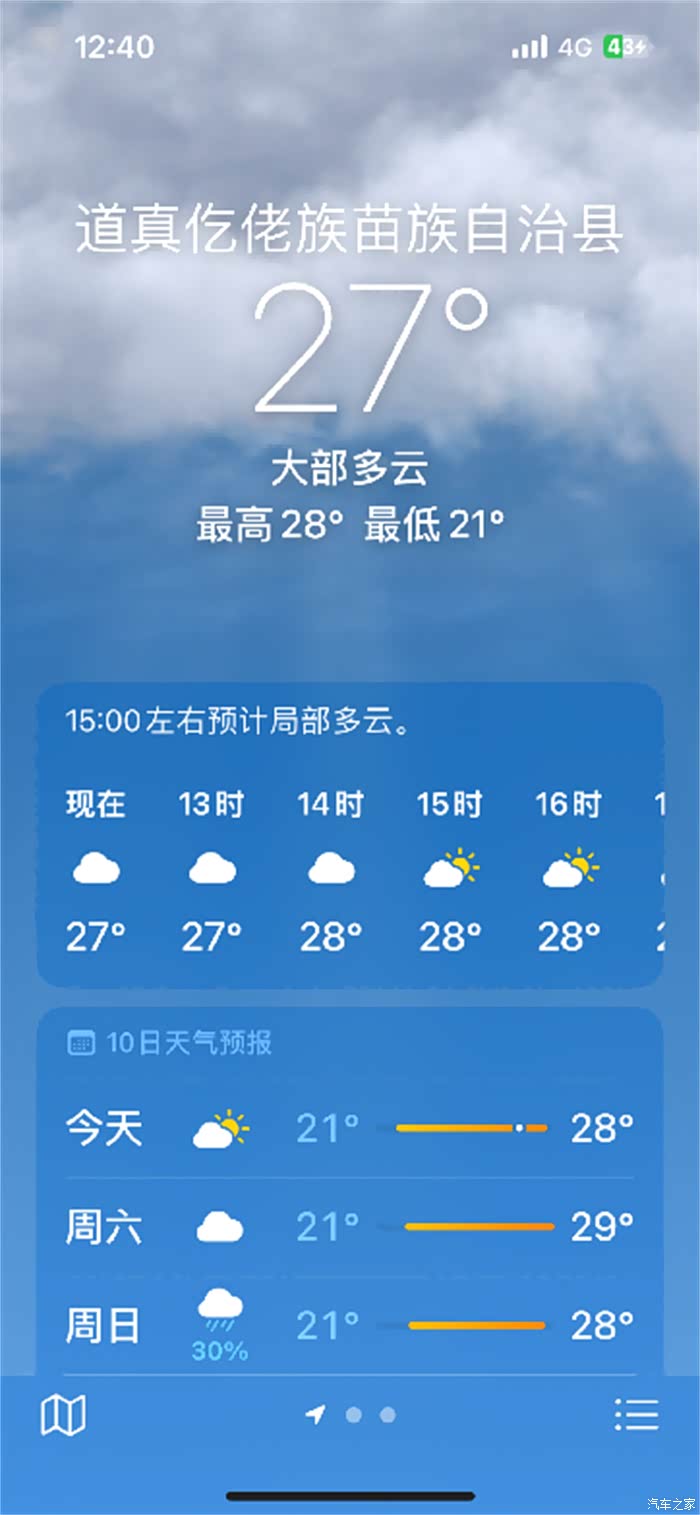This screenshot has width=700, height=1515.
Task: Tap the page indicator dots
Action: pos(351,1415)
